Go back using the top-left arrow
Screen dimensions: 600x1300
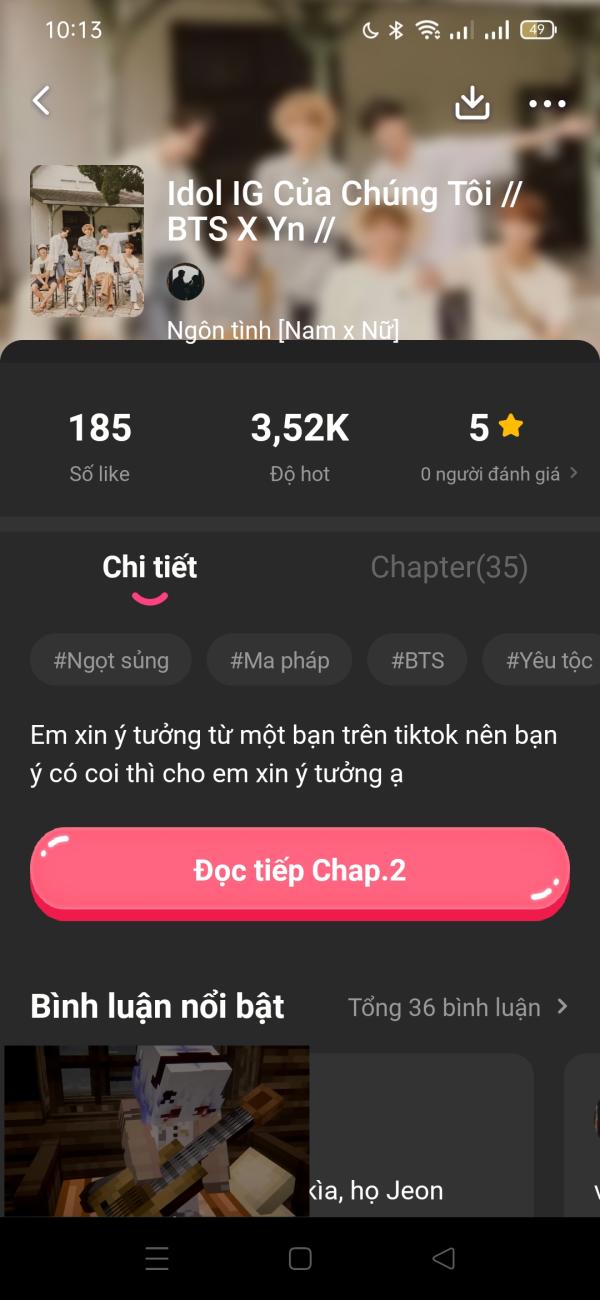(41, 101)
